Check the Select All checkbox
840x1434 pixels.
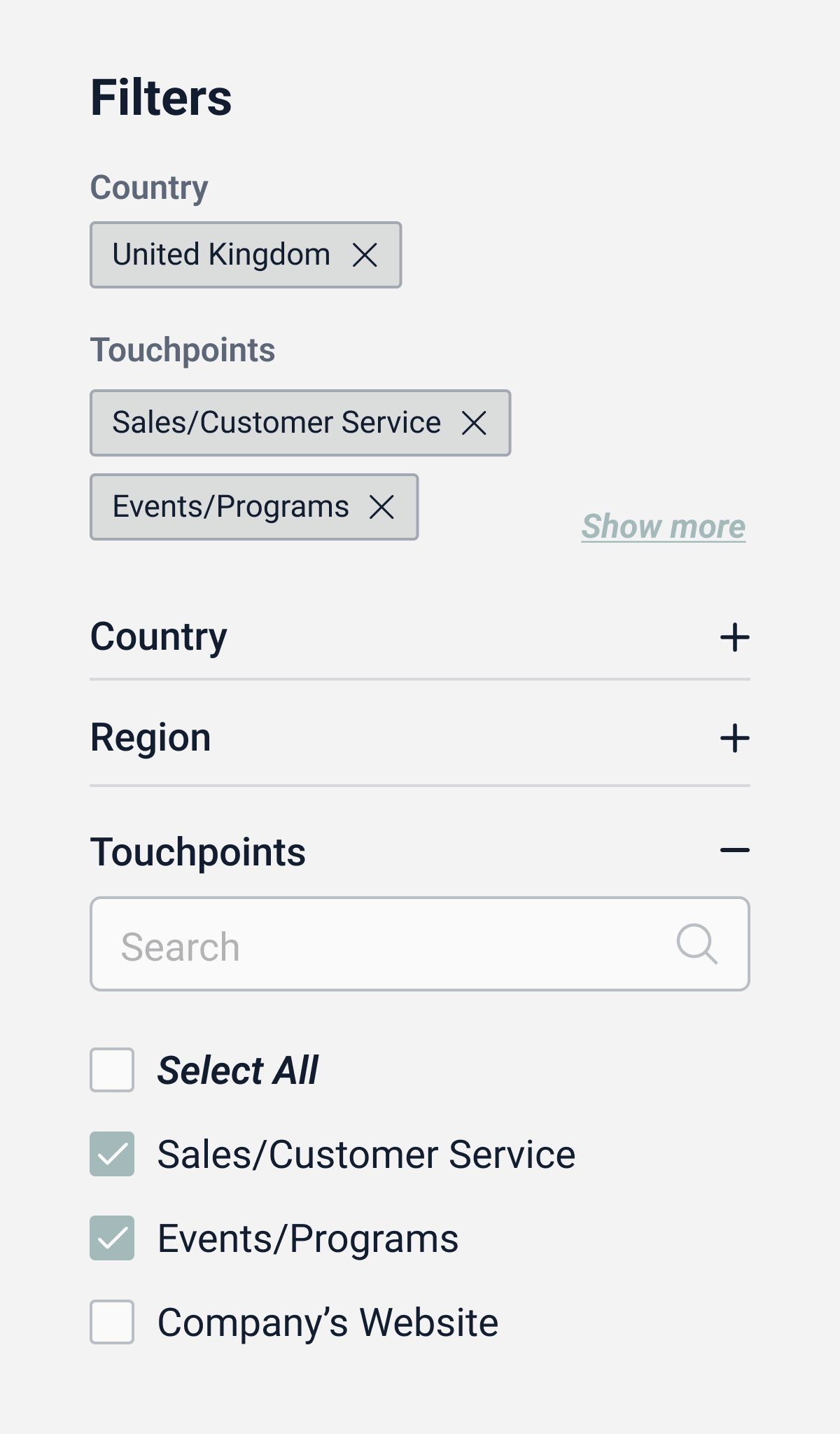click(x=112, y=1070)
